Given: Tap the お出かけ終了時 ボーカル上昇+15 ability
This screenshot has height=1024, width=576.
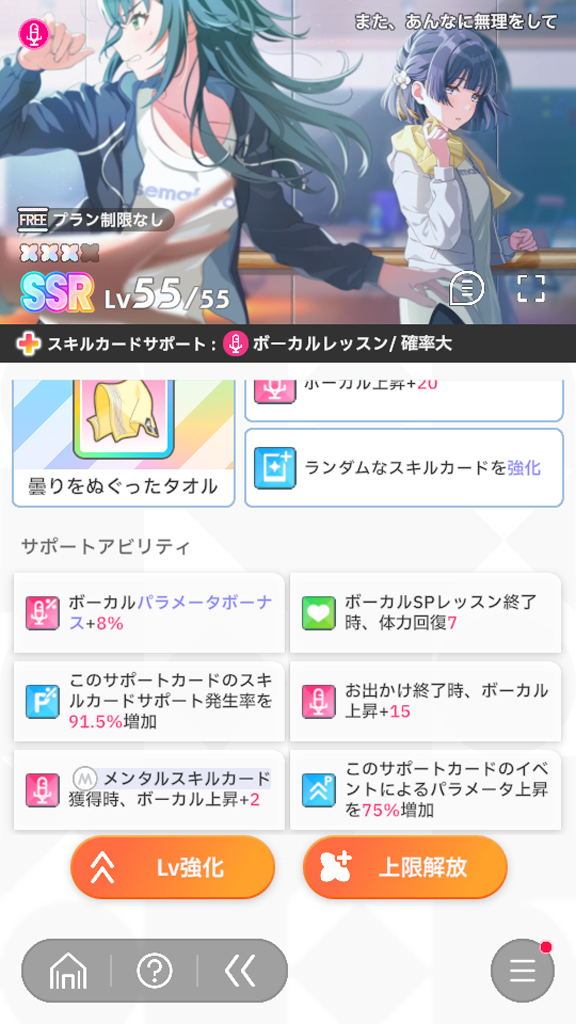Looking at the screenshot, I should [x=425, y=701].
